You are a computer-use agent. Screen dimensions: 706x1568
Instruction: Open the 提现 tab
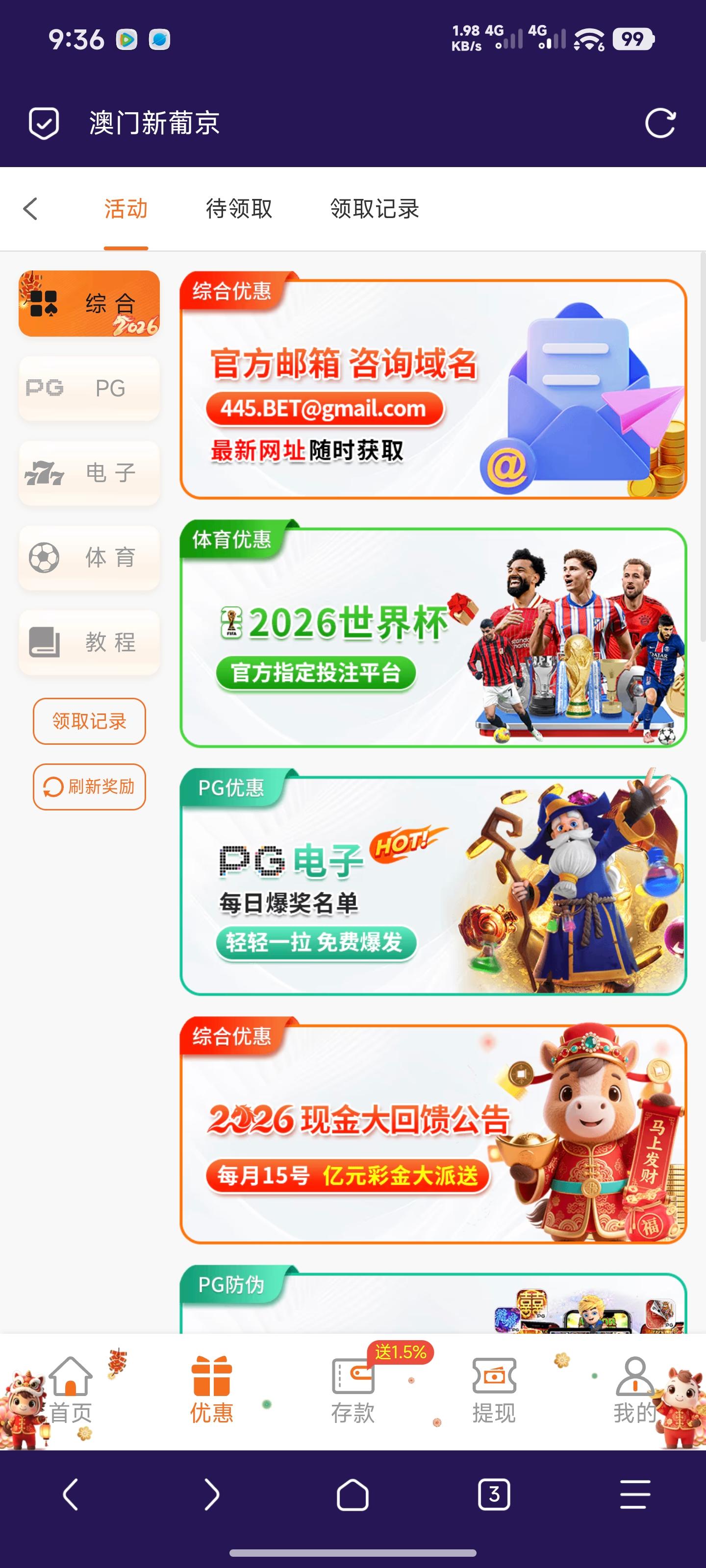click(x=494, y=1392)
